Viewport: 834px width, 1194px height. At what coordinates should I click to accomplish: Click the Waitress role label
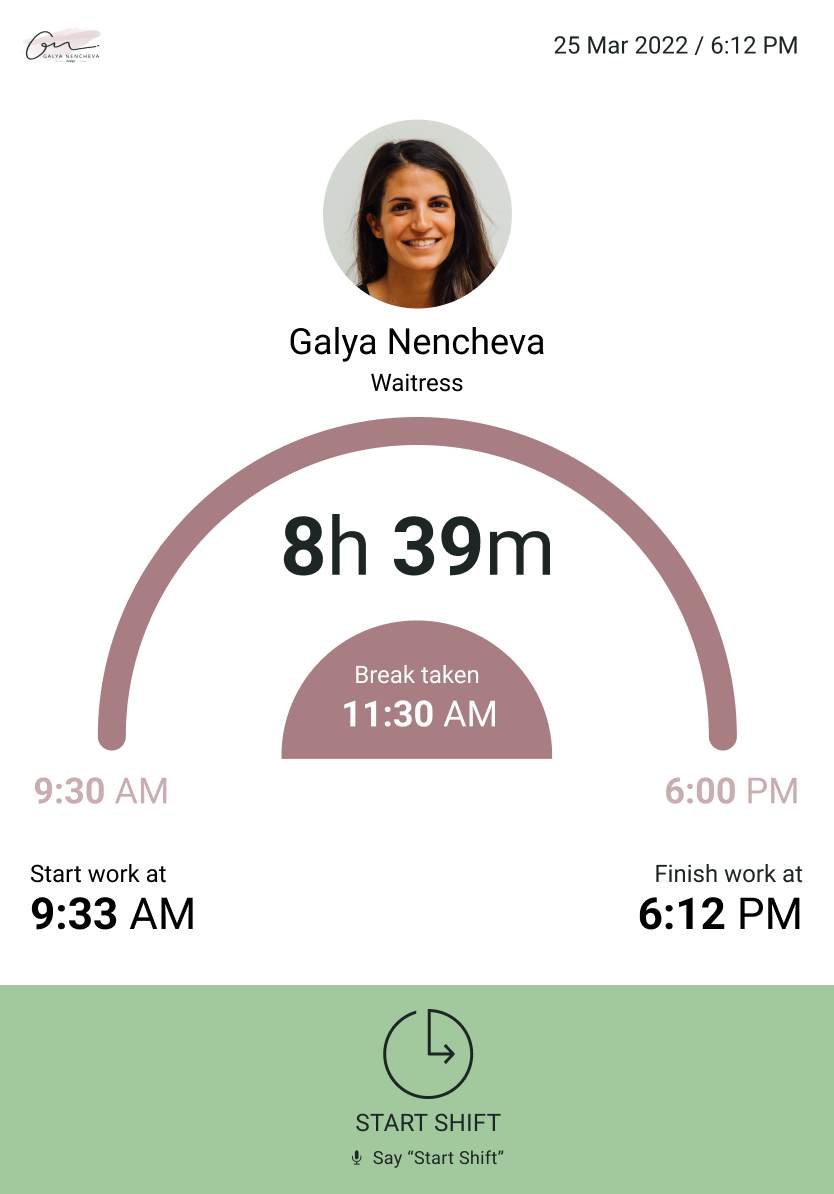pyautogui.click(x=417, y=383)
